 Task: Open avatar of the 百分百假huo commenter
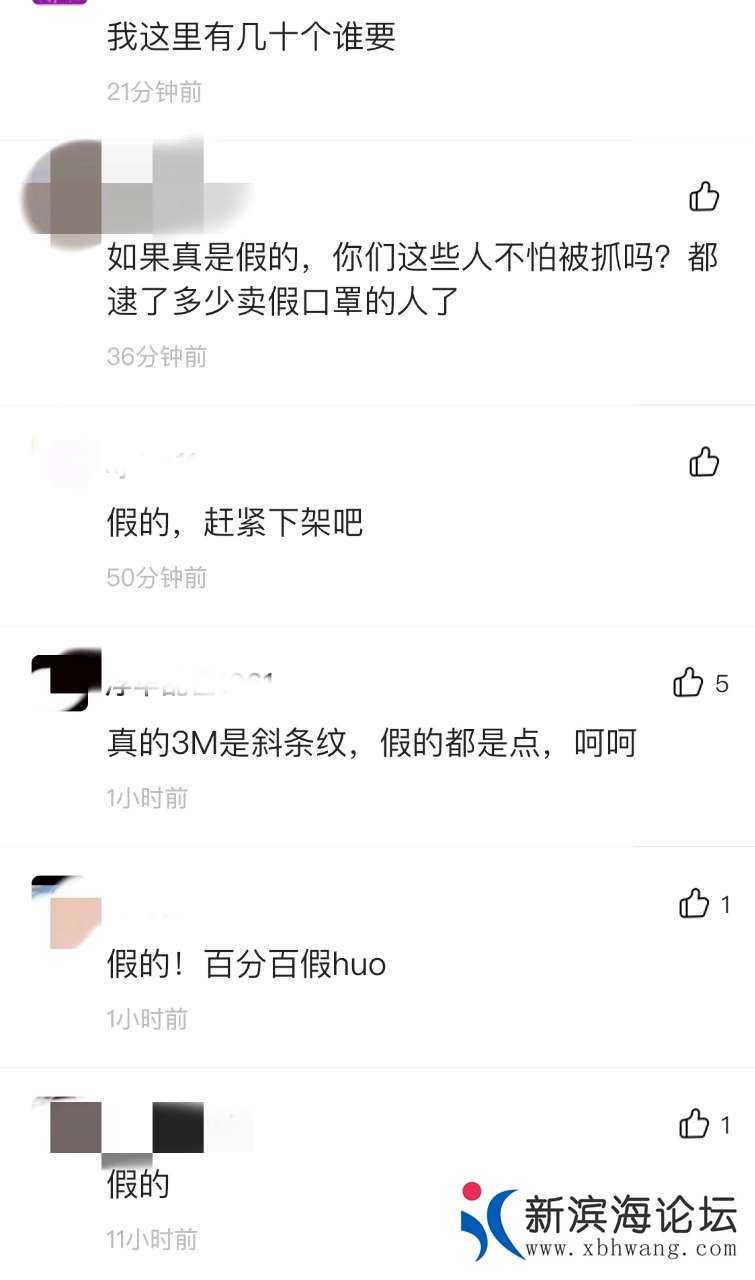(x=66, y=912)
